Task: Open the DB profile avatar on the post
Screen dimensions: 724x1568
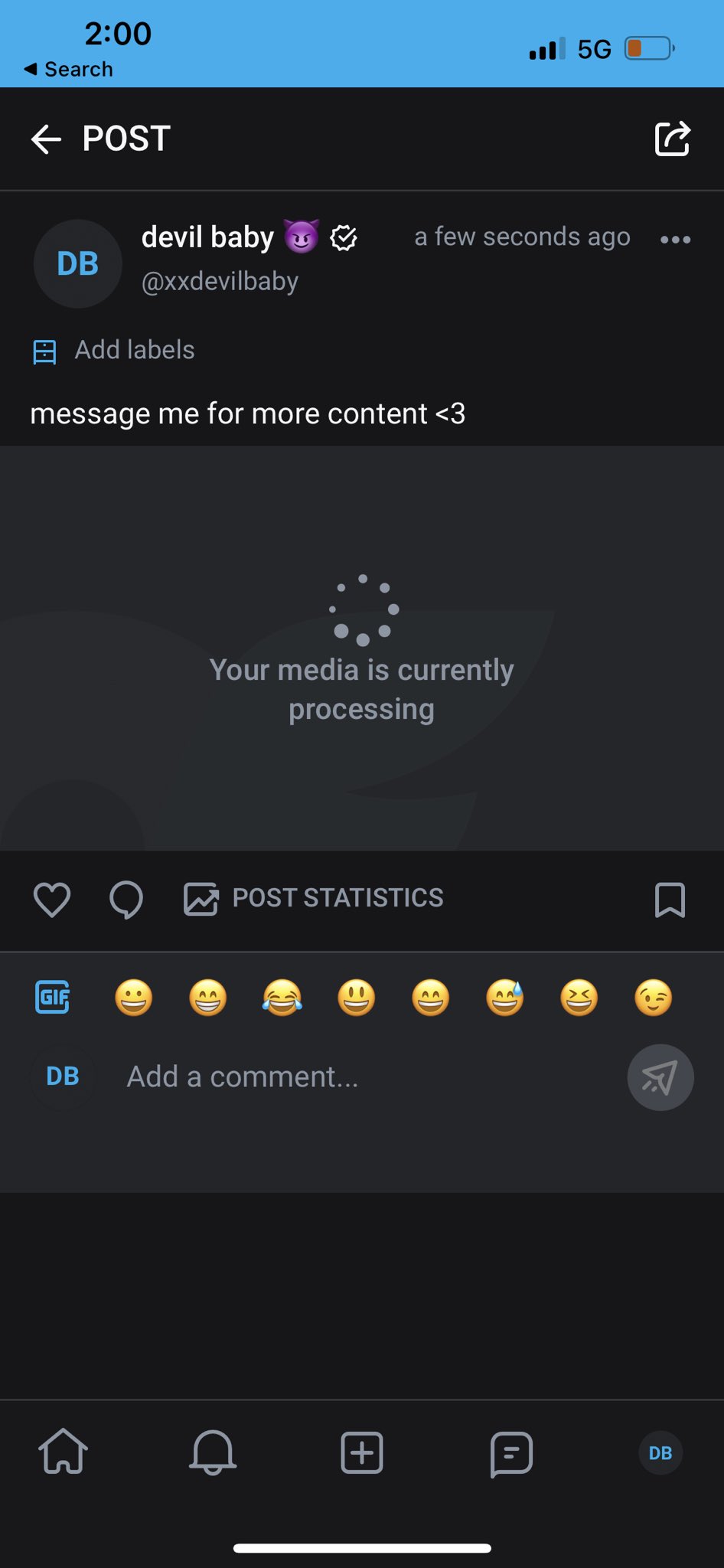Action: 78,263
